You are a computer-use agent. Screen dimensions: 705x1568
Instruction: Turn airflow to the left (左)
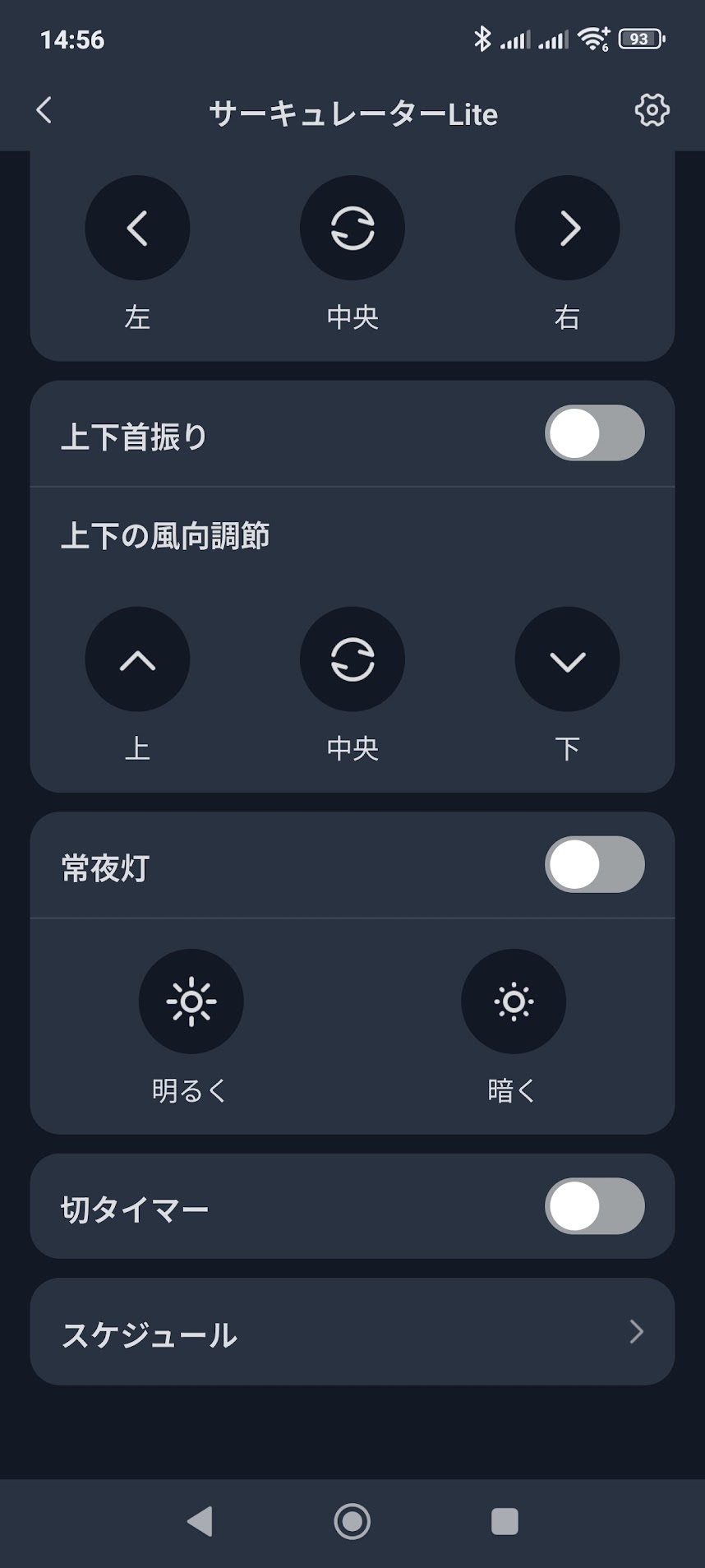click(x=137, y=228)
